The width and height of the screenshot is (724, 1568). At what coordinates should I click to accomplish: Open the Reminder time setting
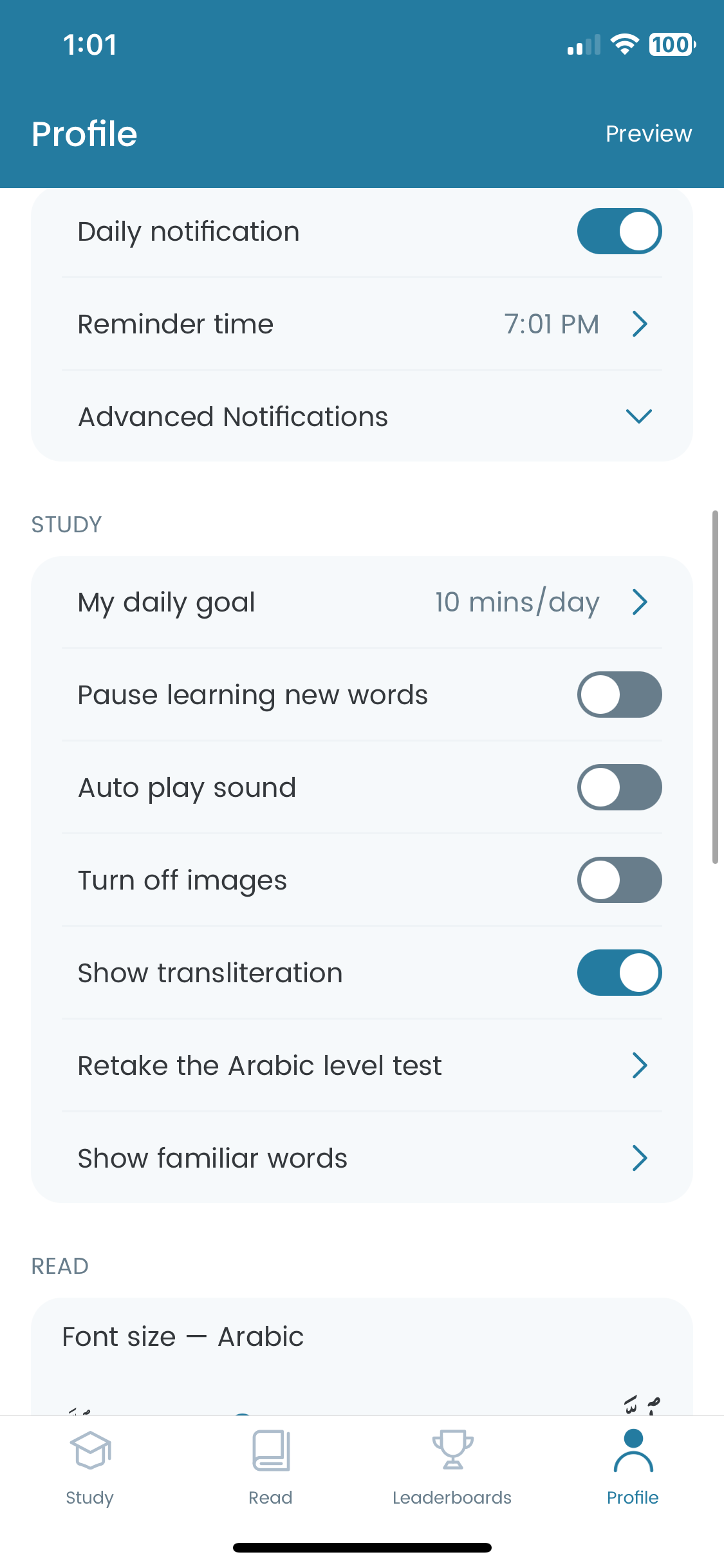pos(362,324)
